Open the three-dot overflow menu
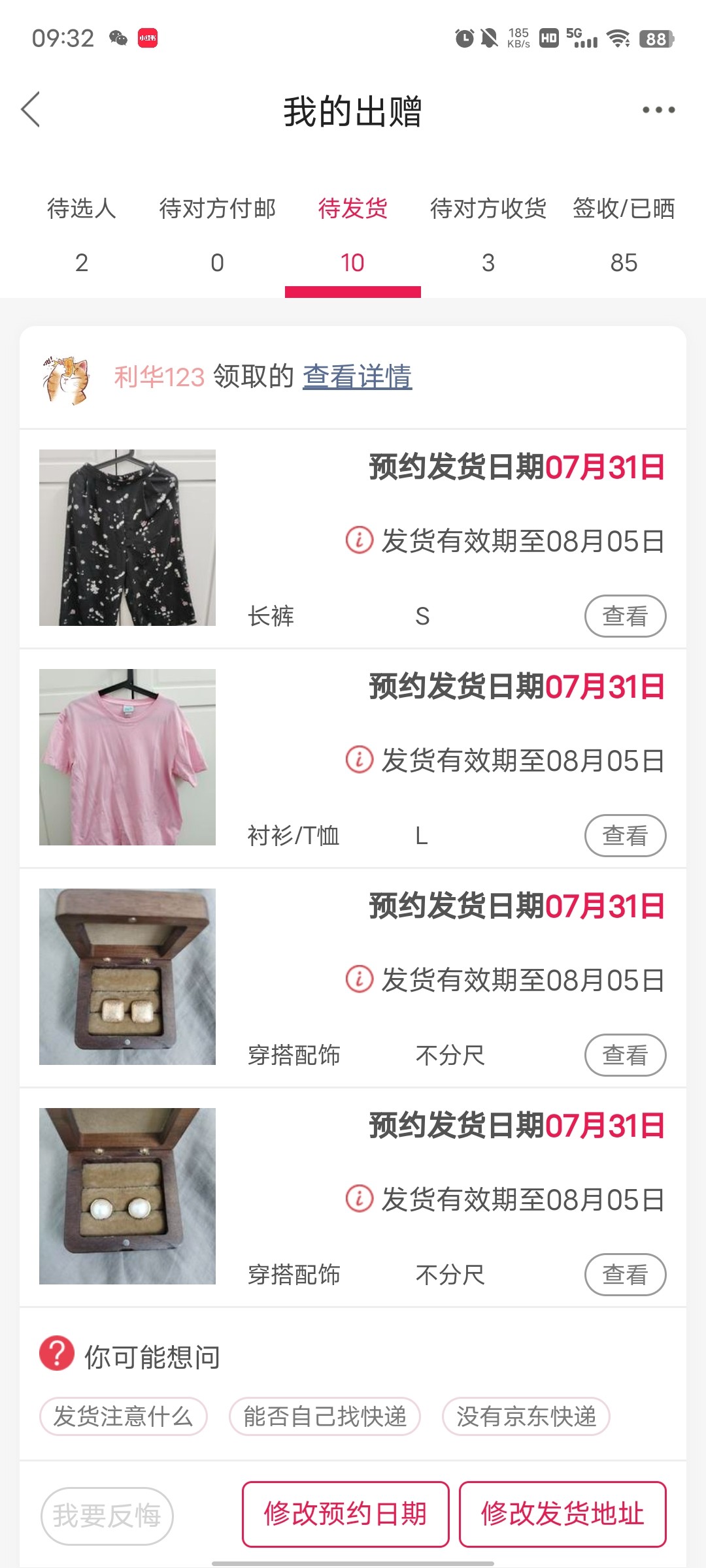This screenshot has height=1568, width=706. pyautogui.click(x=658, y=110)
